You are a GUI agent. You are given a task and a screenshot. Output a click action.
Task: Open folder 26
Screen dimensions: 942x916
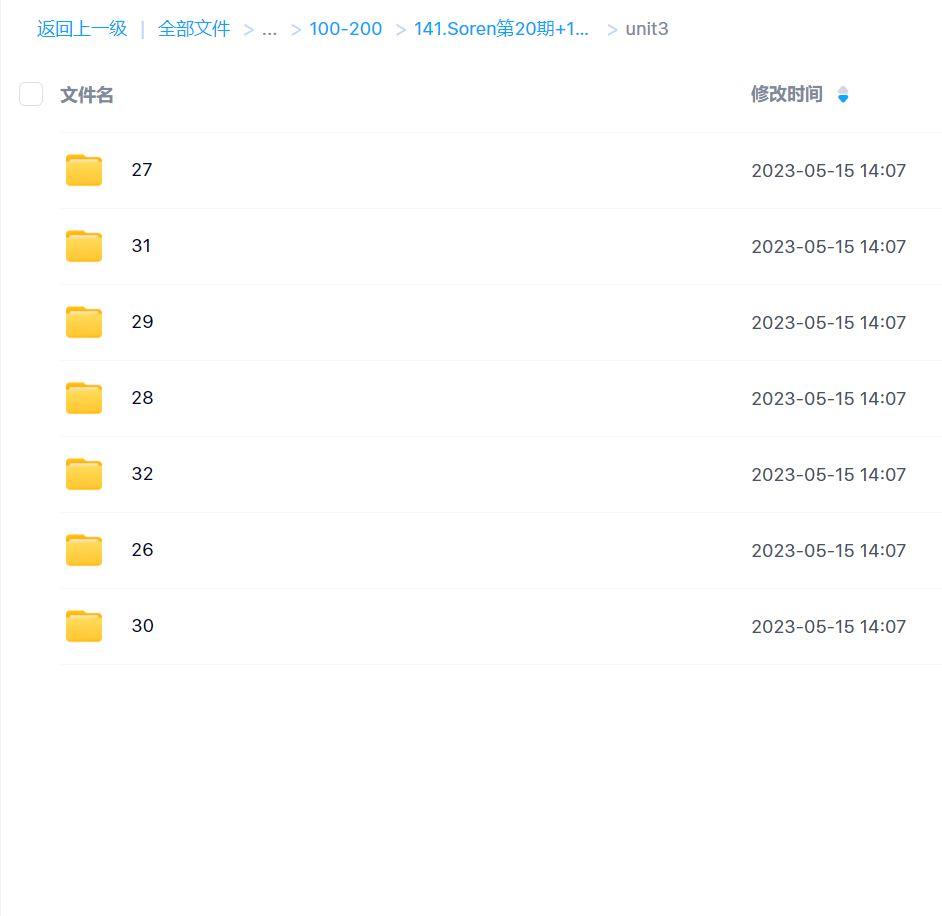(x=141, y=550)
